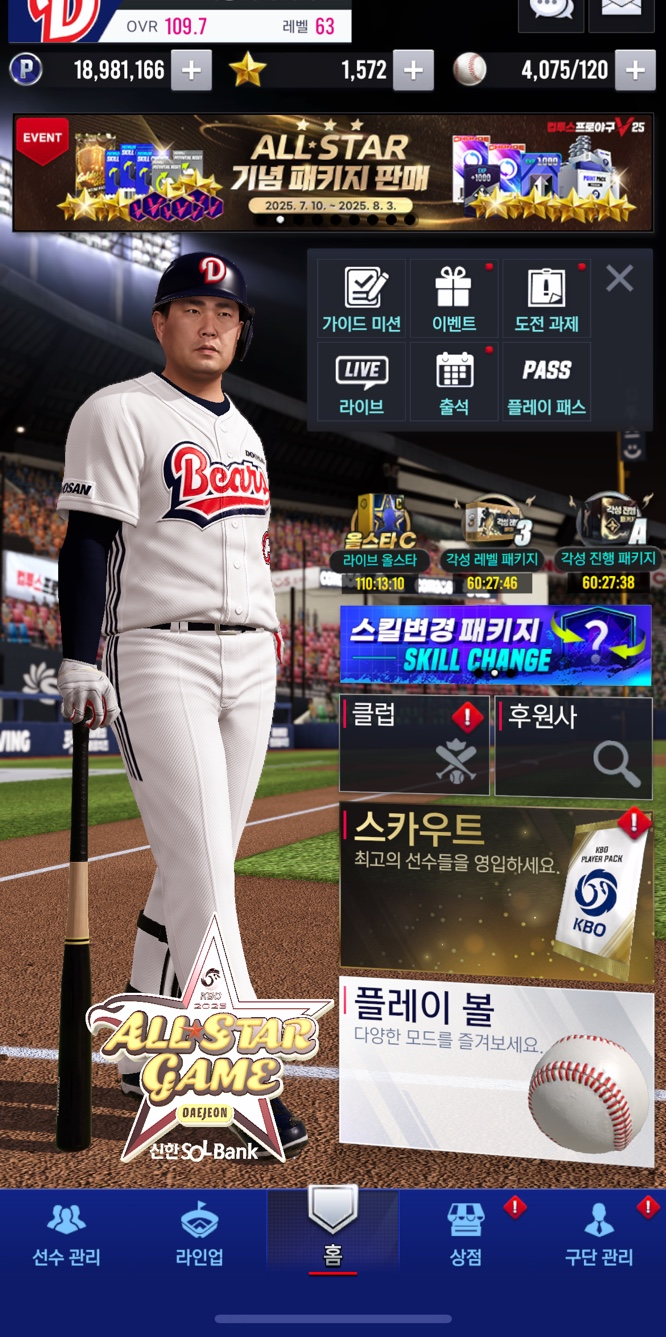Open the 스킬변경 패키지 banner
The image size is (666, 1337).
pos(495,645)
